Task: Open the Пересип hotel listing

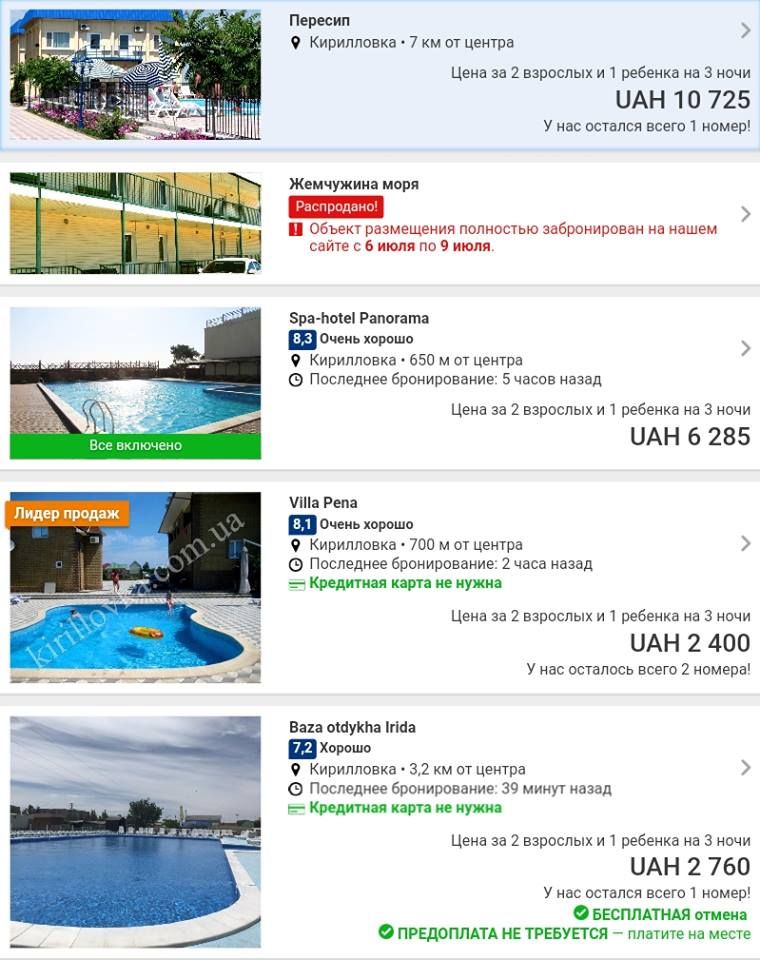Action: 319,21
